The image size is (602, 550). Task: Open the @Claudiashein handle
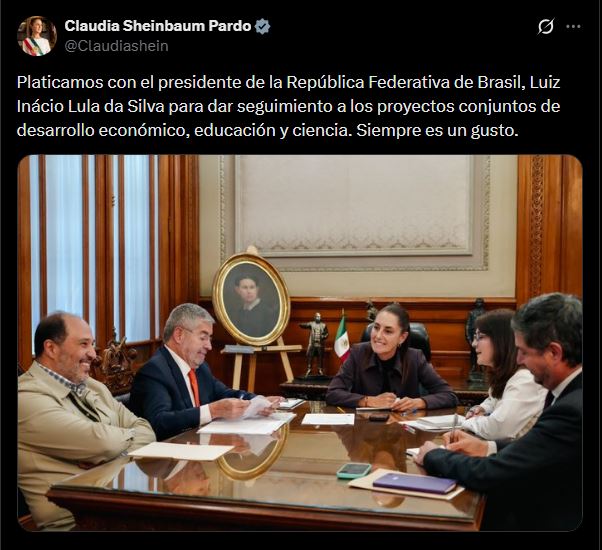(116, 46)
